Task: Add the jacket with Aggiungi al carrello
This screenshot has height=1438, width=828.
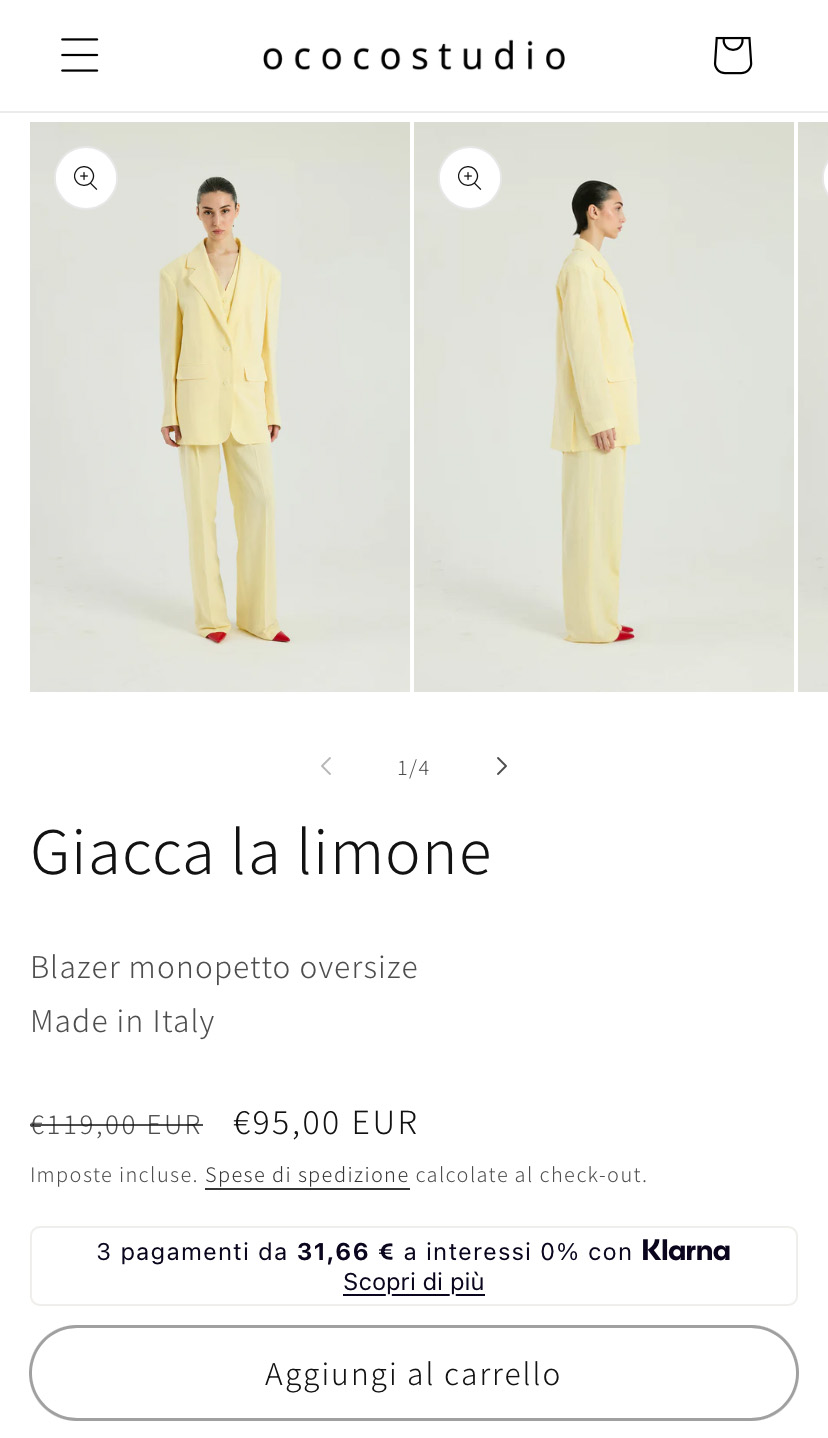Action: 414,1373
